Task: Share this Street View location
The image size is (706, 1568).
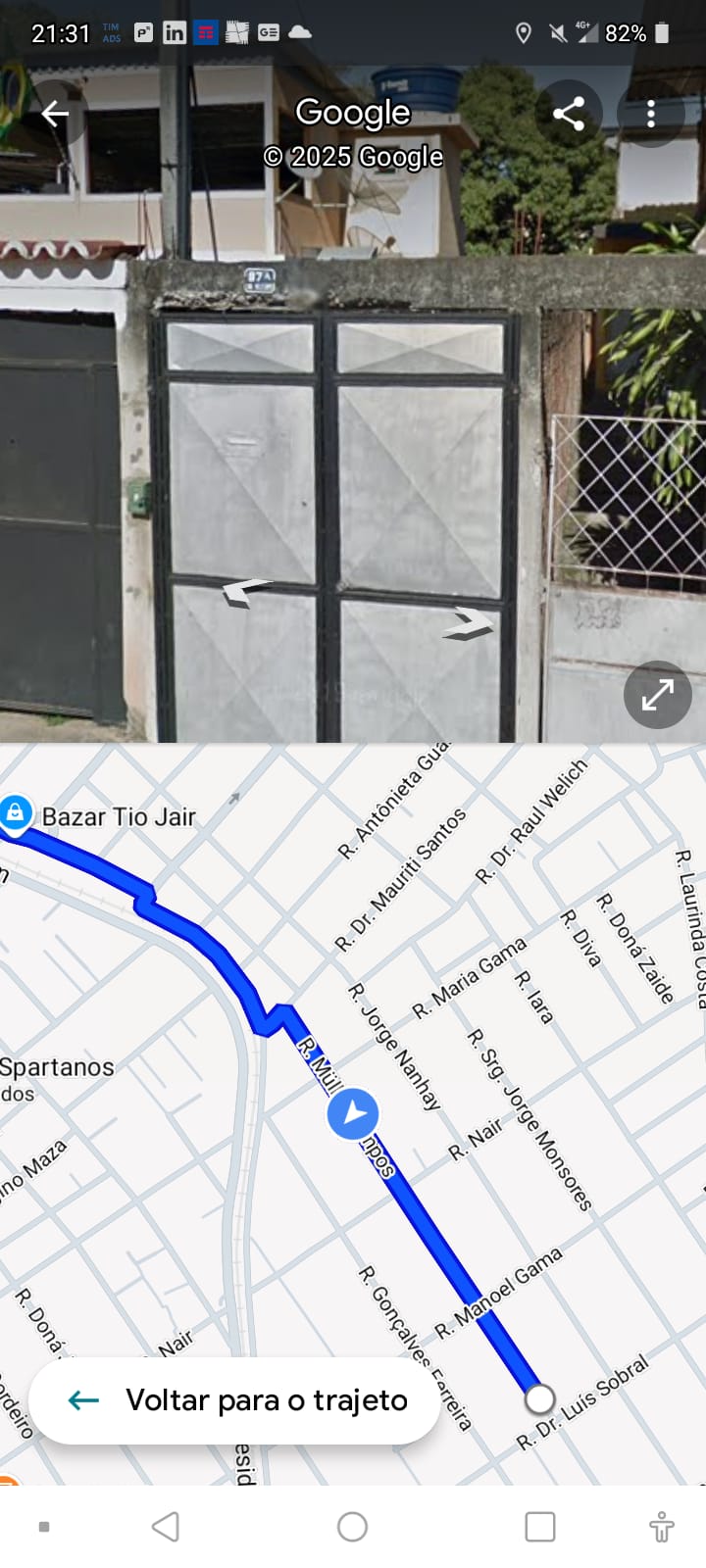Action: (x=569, y=115)
